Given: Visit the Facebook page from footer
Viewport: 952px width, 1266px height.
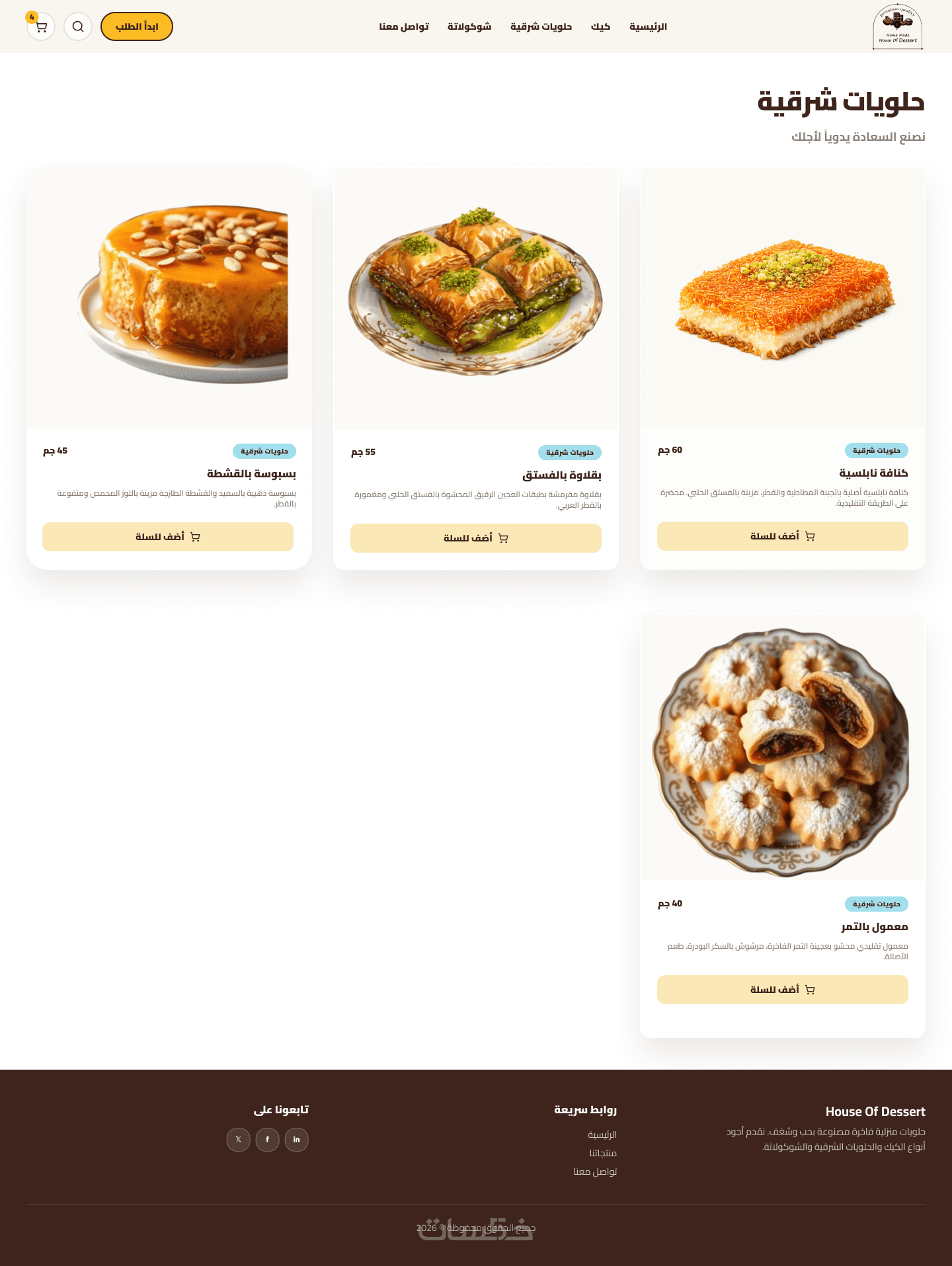Looking at the screenshot, I should (x=267, y=1140).
